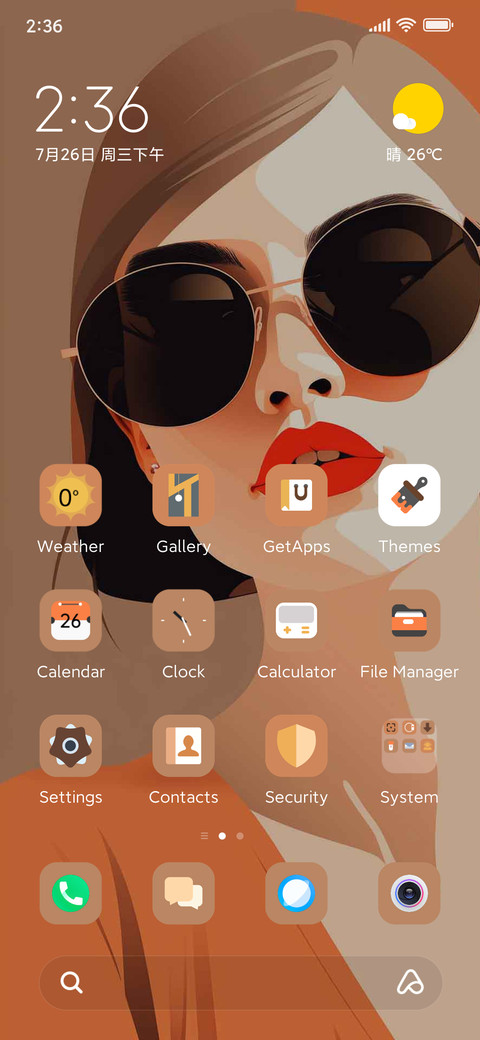Open the Camera from the dock
Image resolution: width=480 pixels, height=1040 pixels.
point(409,893)
